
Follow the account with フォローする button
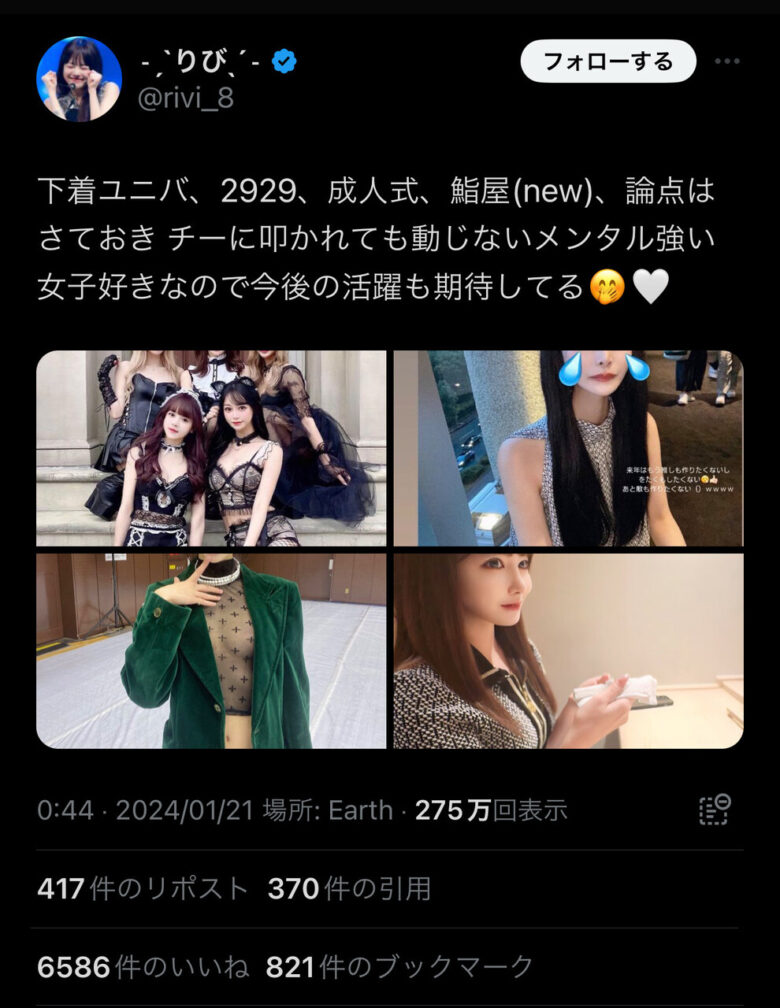(607, 61)
